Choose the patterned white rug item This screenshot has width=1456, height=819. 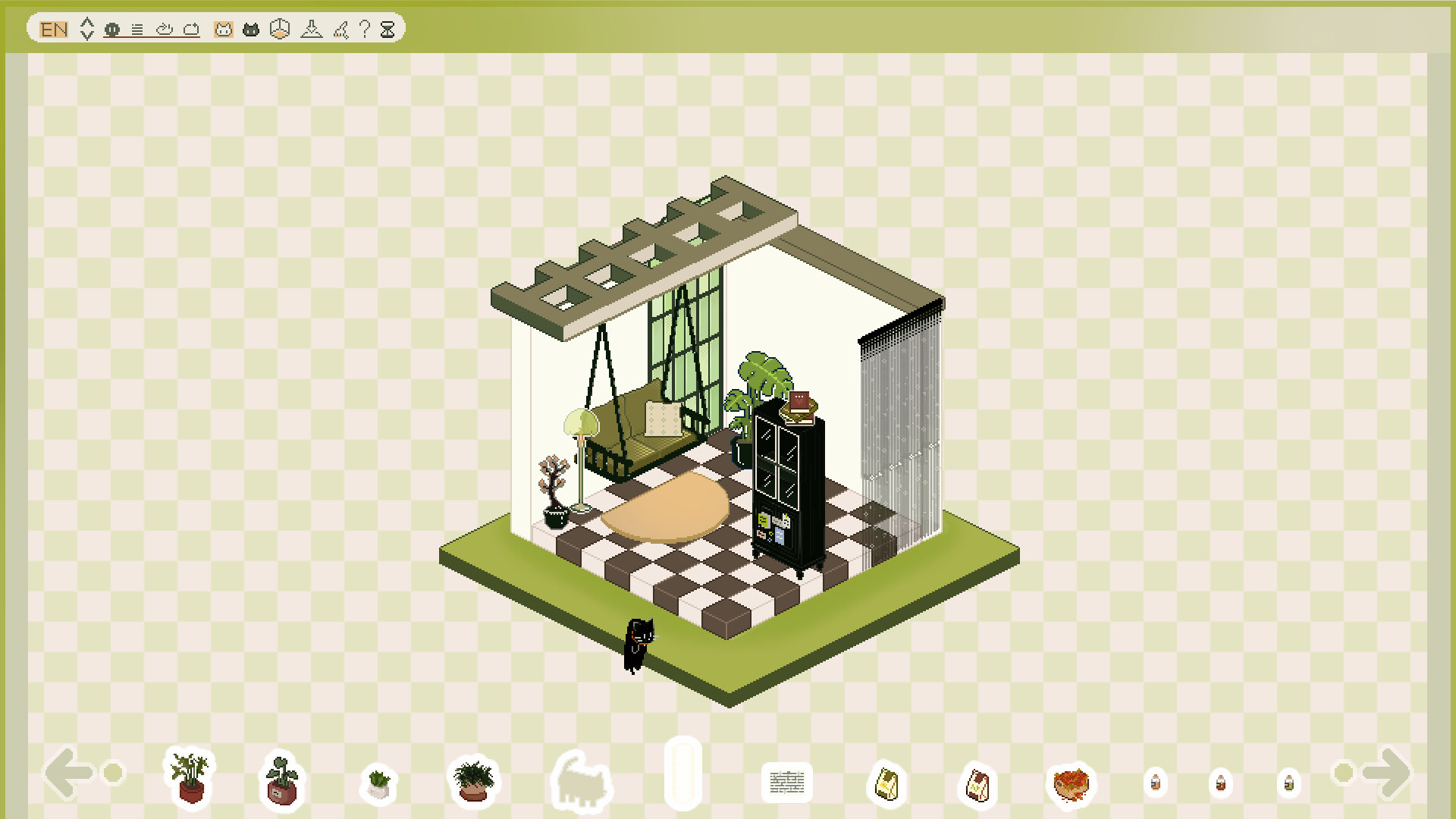[x=786, y=782]
